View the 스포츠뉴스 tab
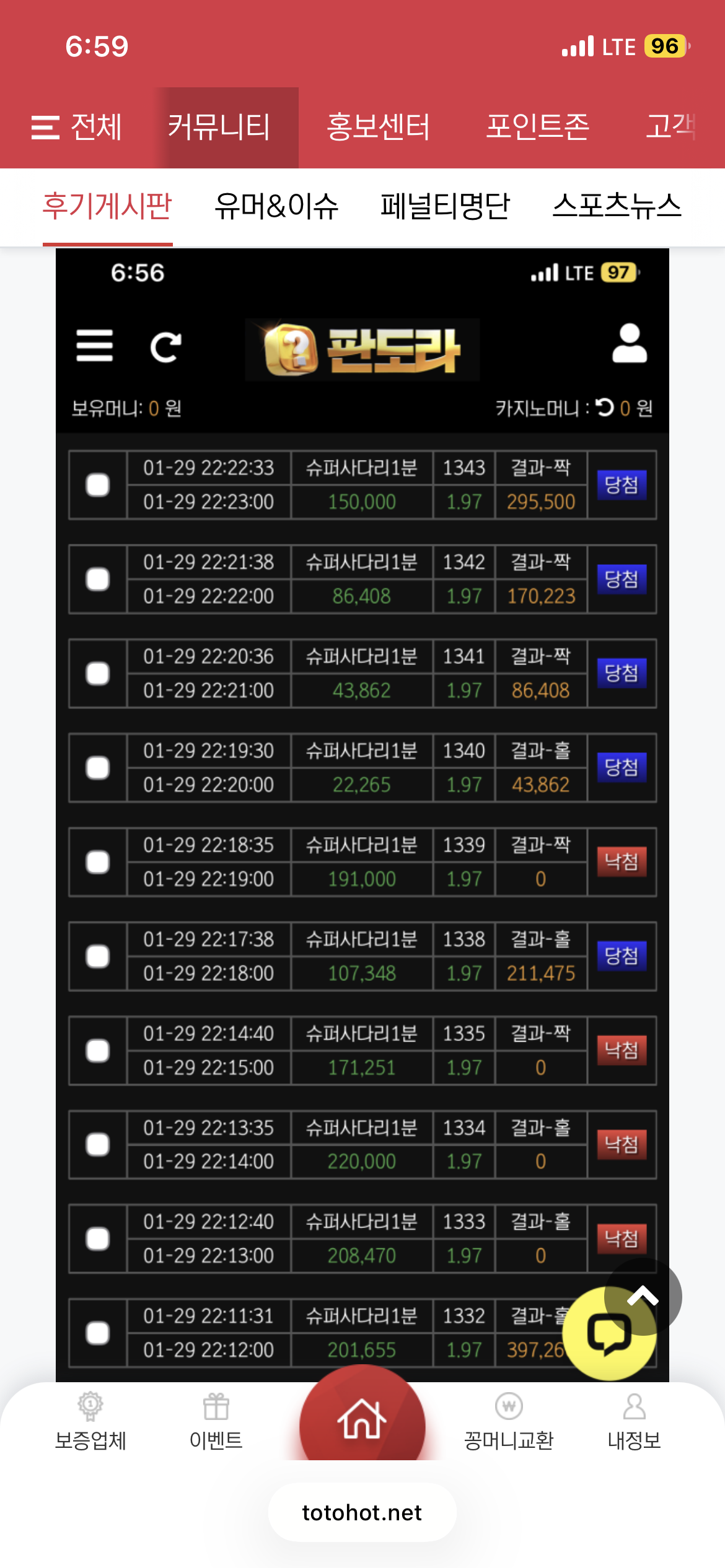725x1568 pixels. tap(617, 206)
